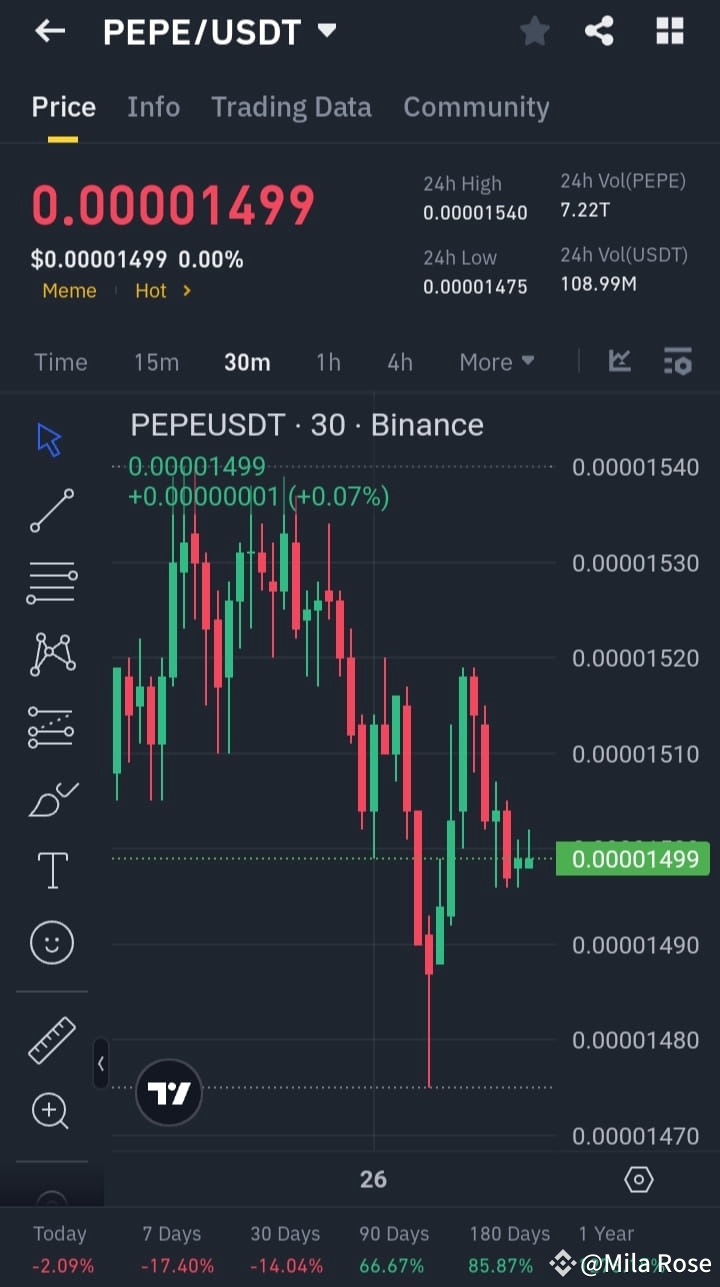Viewport: 720px width, 1287px height.
Task: Use the ruler measurement tool
Action: point(51,1040)
